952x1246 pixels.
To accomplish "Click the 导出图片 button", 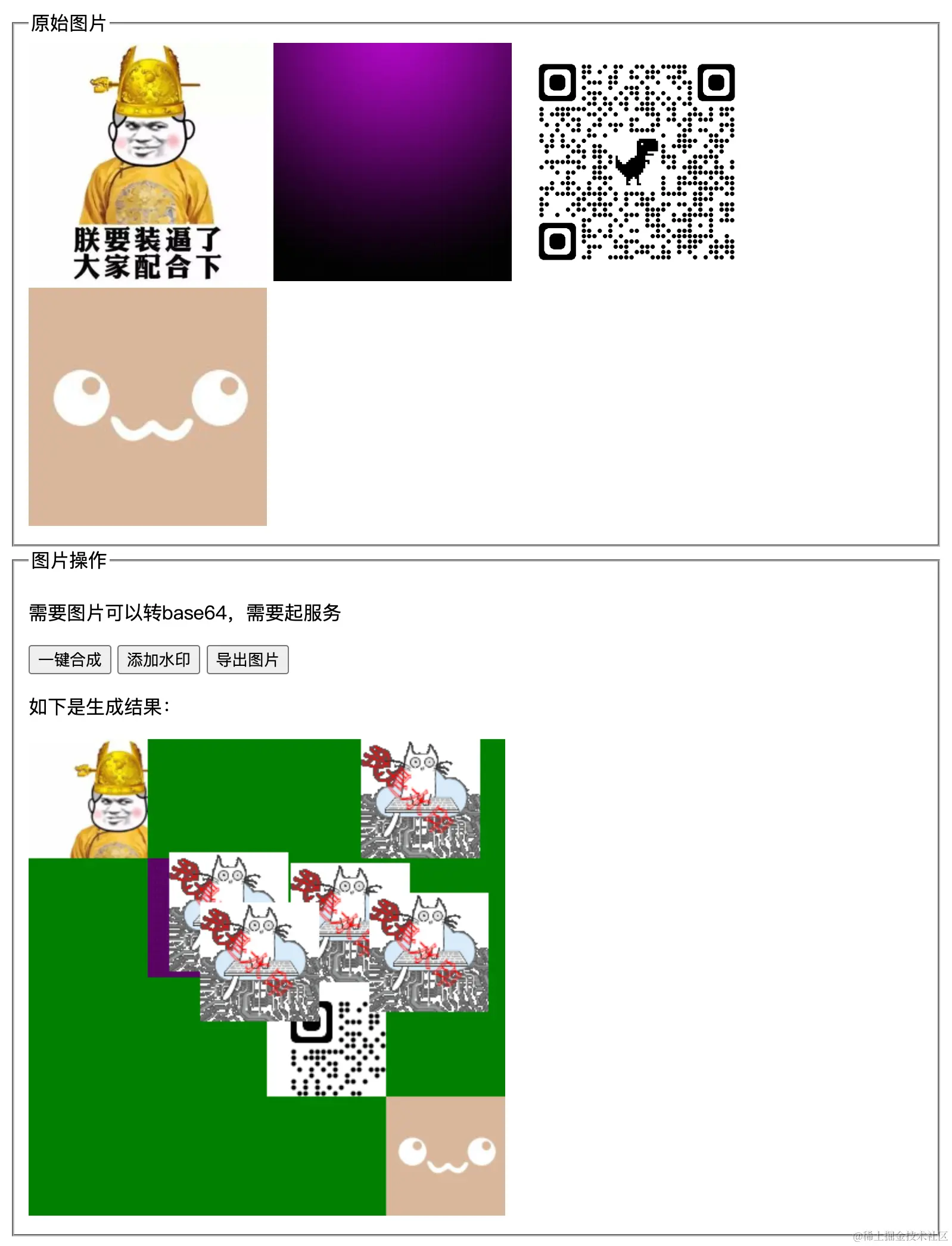I will pyautogui.click(x=248, y=660).
